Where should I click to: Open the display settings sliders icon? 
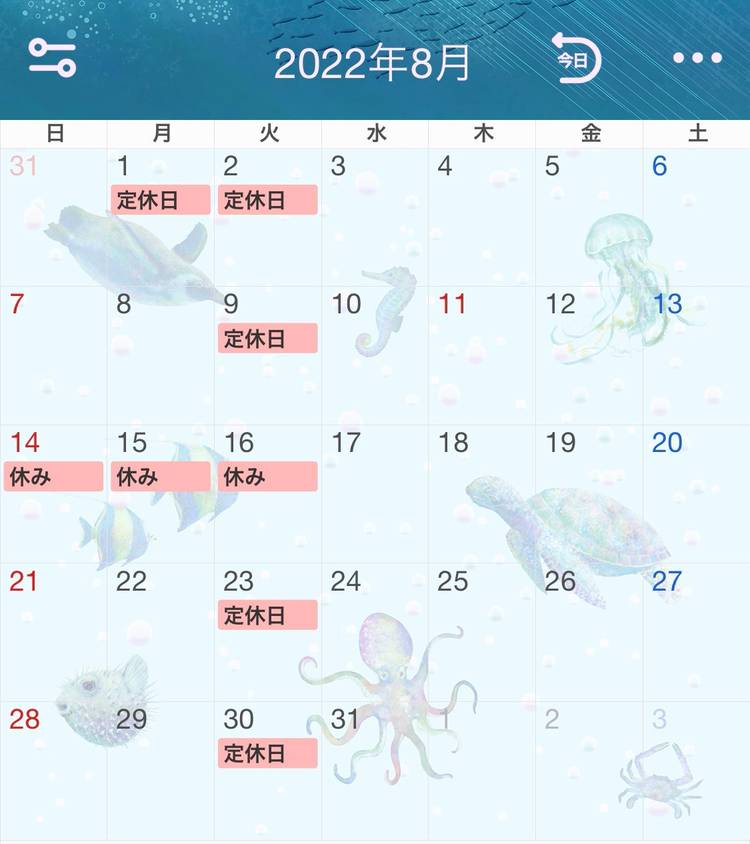tap(52, 58)
